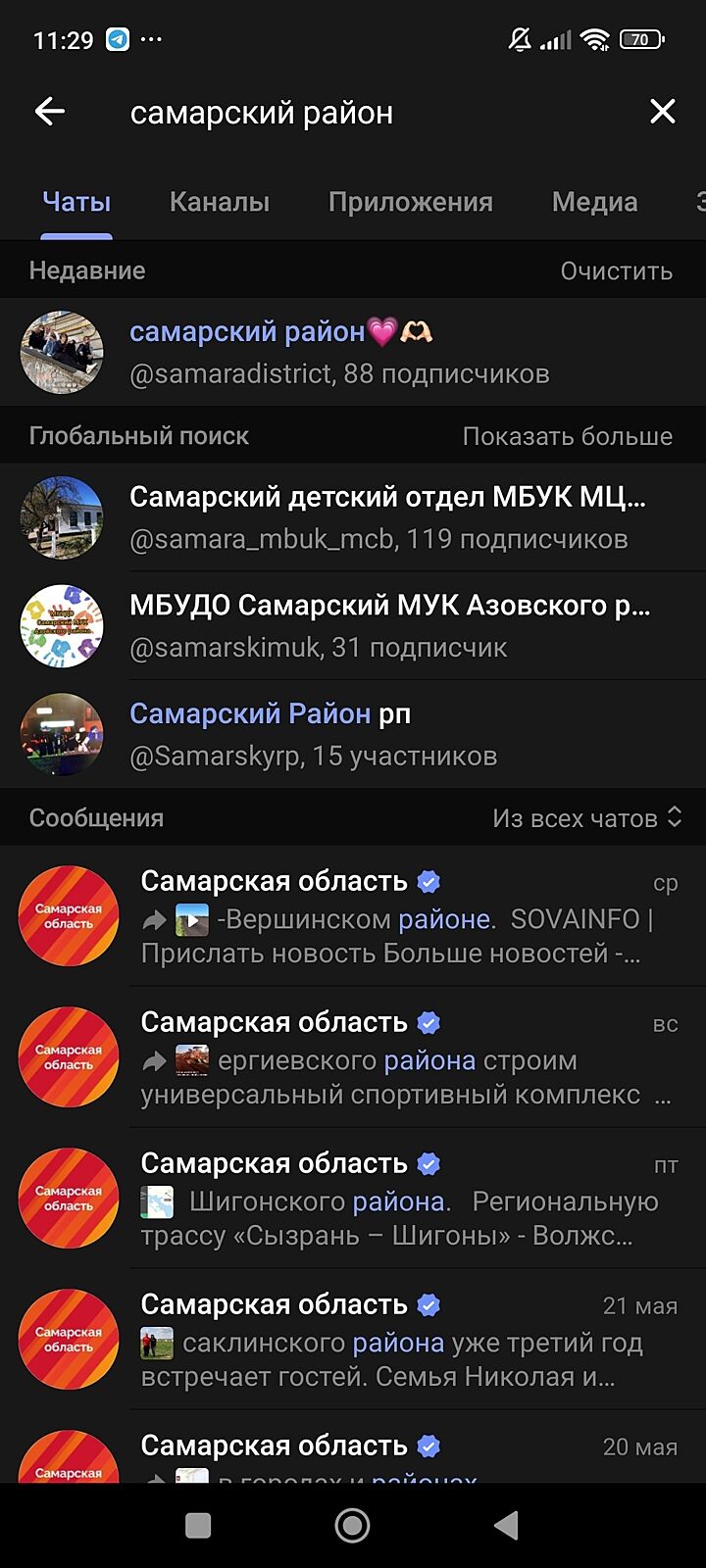Switch to the Медиа tab
Screen dimensions: 706x1568
click(594, 202)
